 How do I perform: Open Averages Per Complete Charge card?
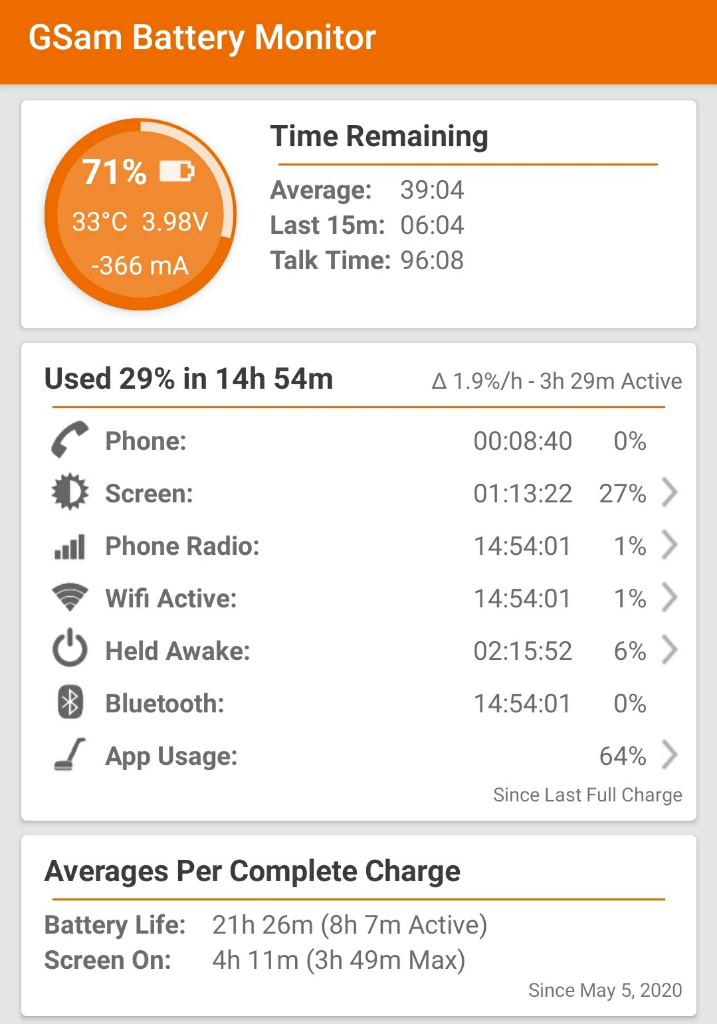click(x=358, y=926)
